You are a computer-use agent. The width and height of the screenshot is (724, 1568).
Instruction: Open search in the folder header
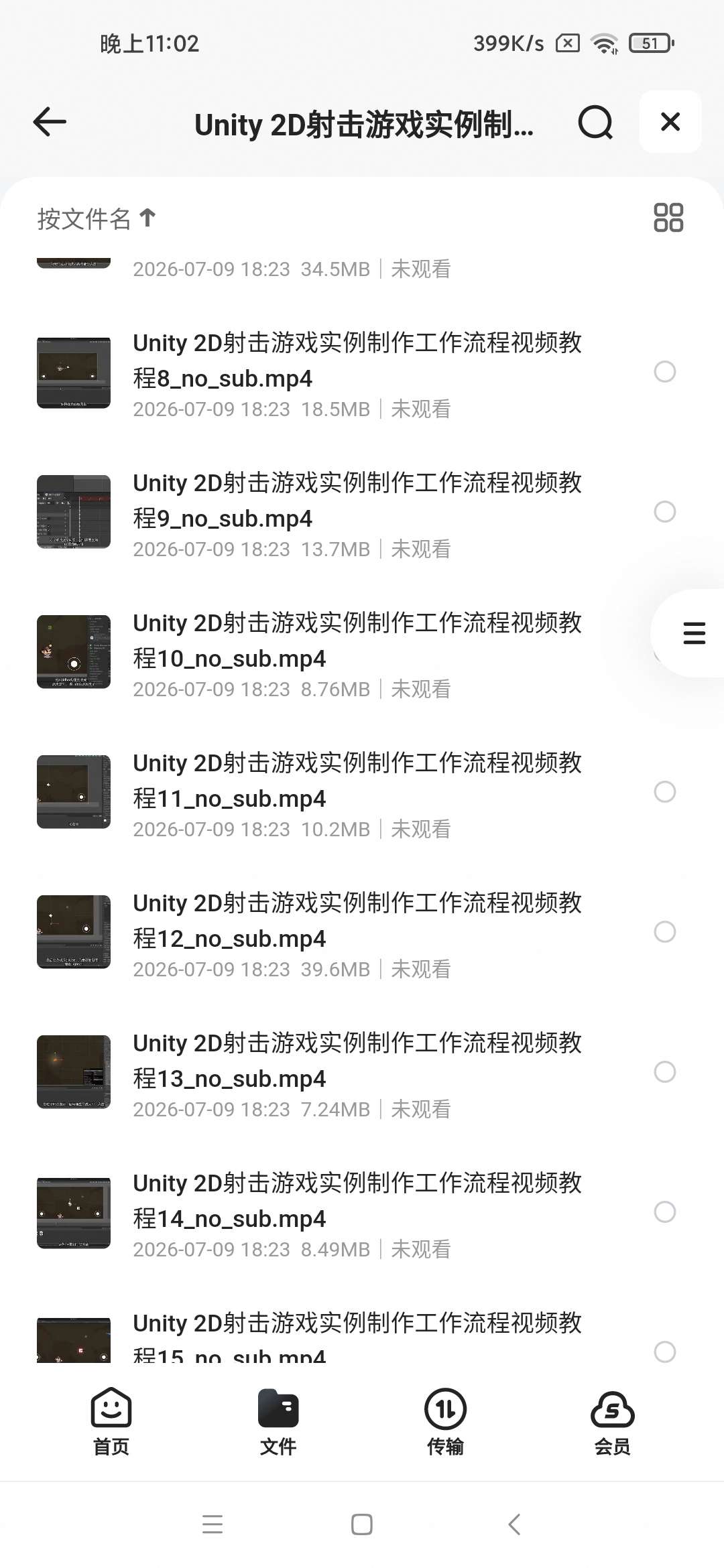click(595, 122)
